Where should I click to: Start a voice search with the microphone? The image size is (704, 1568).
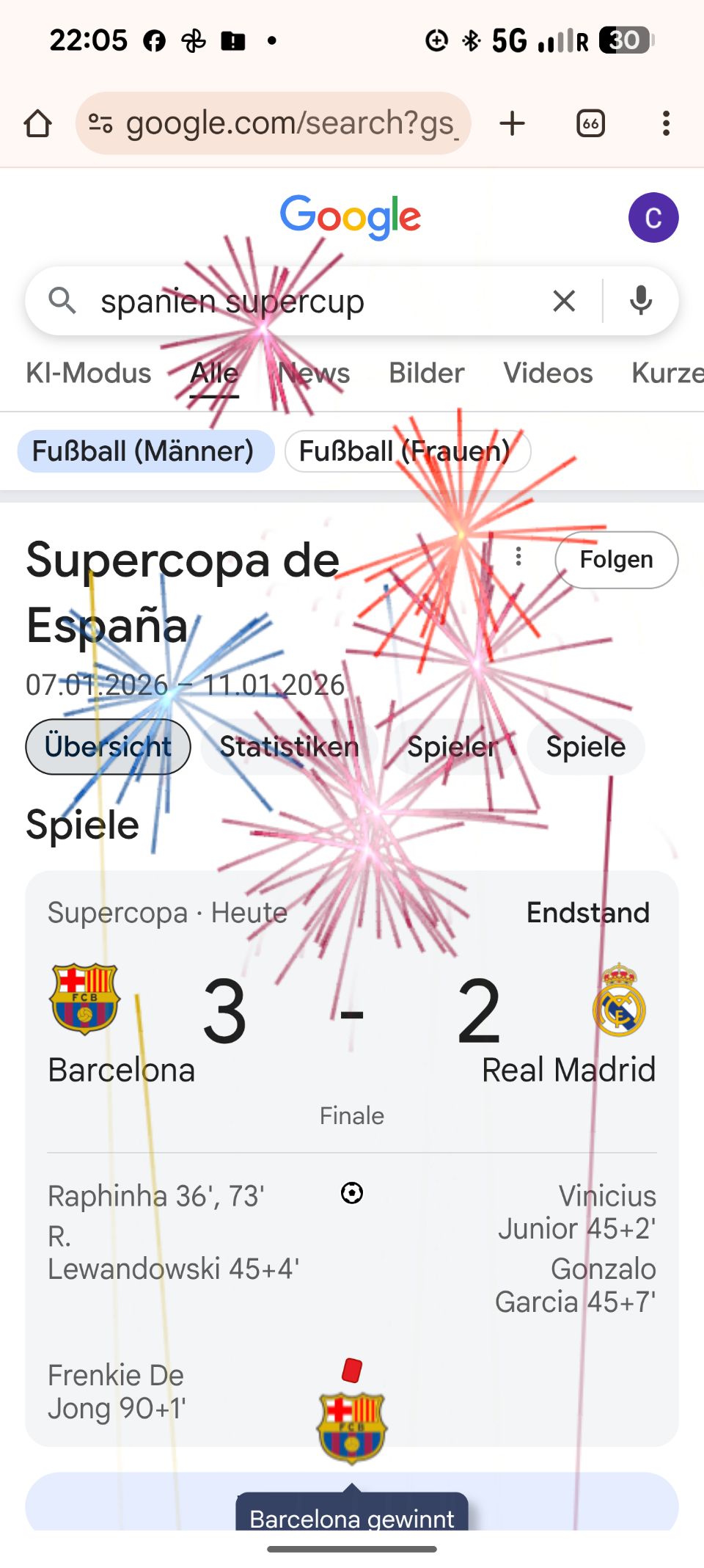pyautogui.click(x=640, y=301)
